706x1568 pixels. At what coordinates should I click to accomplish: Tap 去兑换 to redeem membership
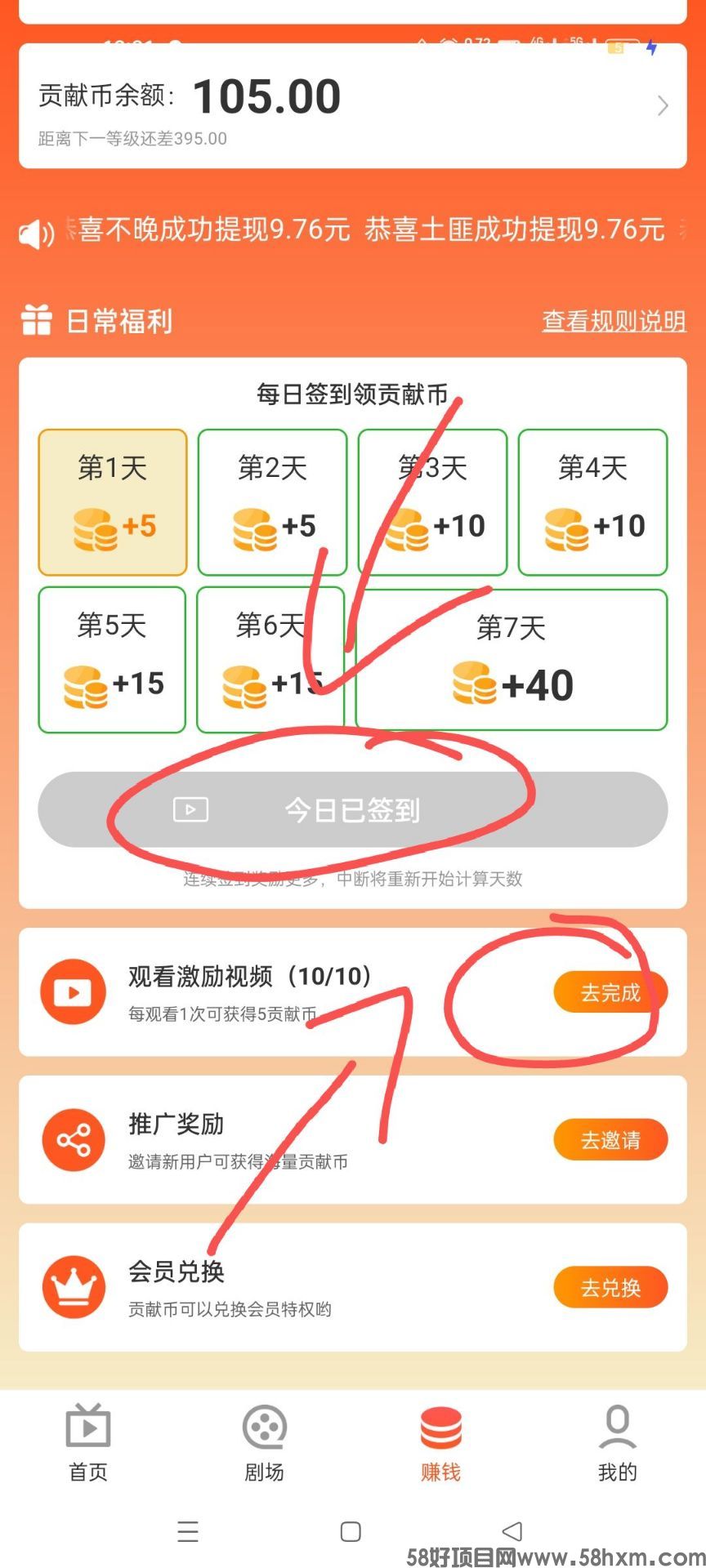[x=610, y=1287]
